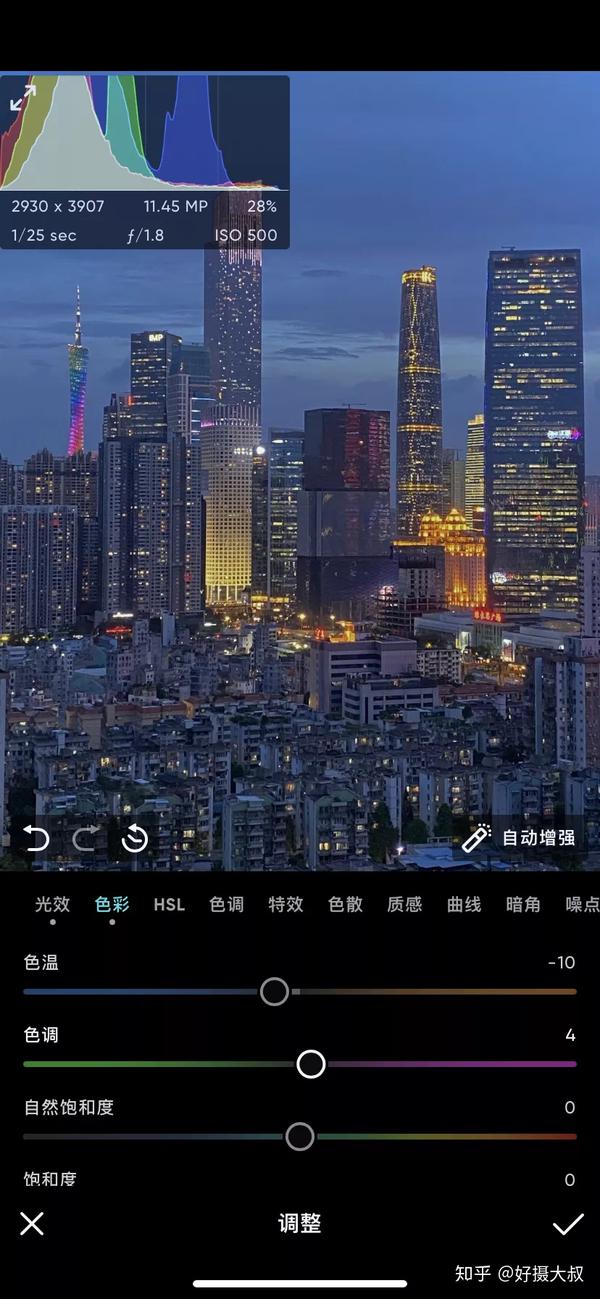Apply 自动增强 auto enhance
This screenshot has width=600, height=1299.
click(519, 838)
